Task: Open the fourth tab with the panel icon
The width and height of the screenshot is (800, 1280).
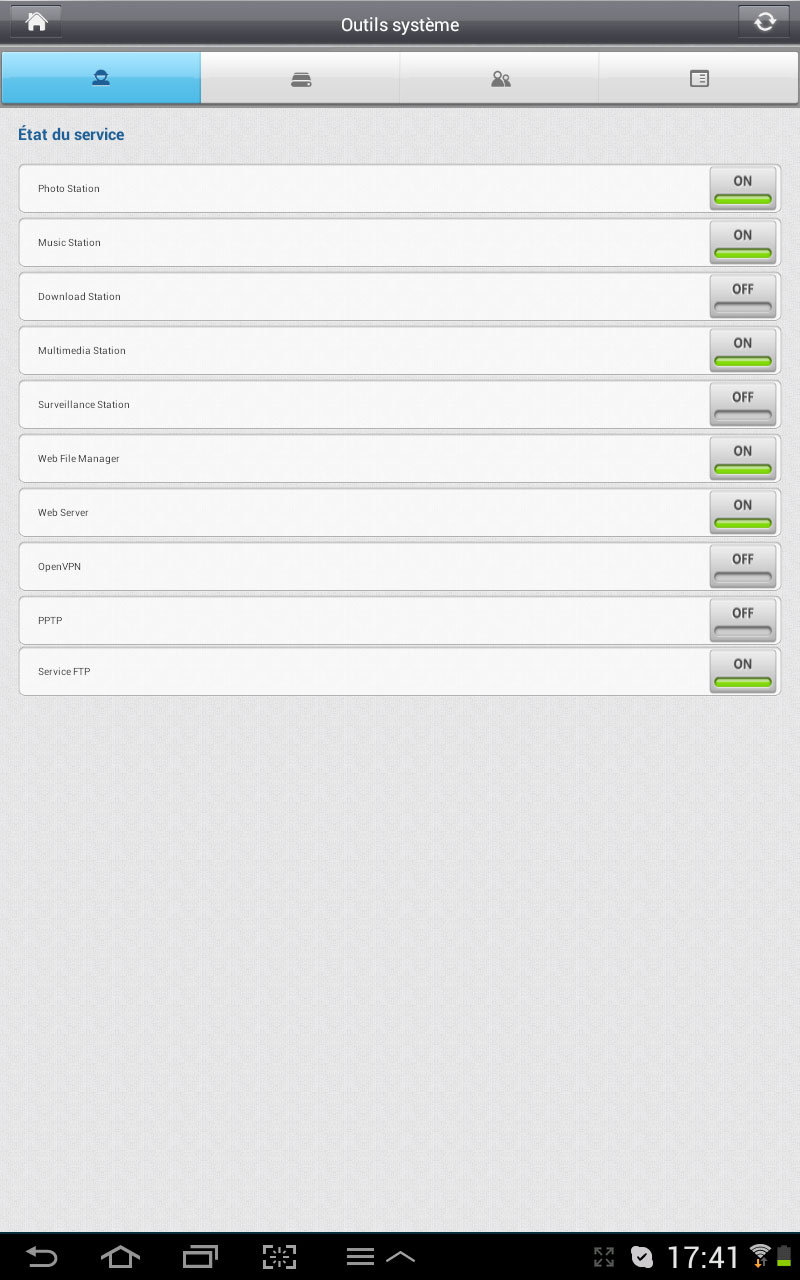Action: pos(699,79)
